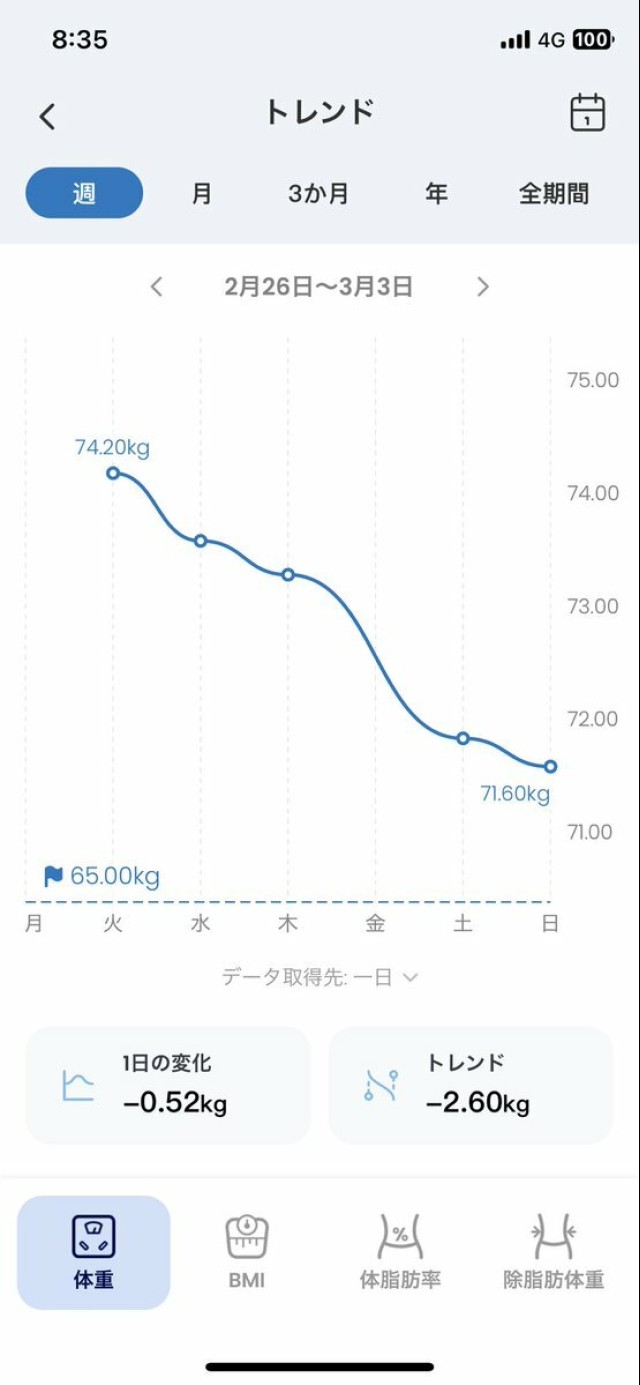Expand the データ取得先 dropdown
Screen dimensions: 640x1385
320,977
